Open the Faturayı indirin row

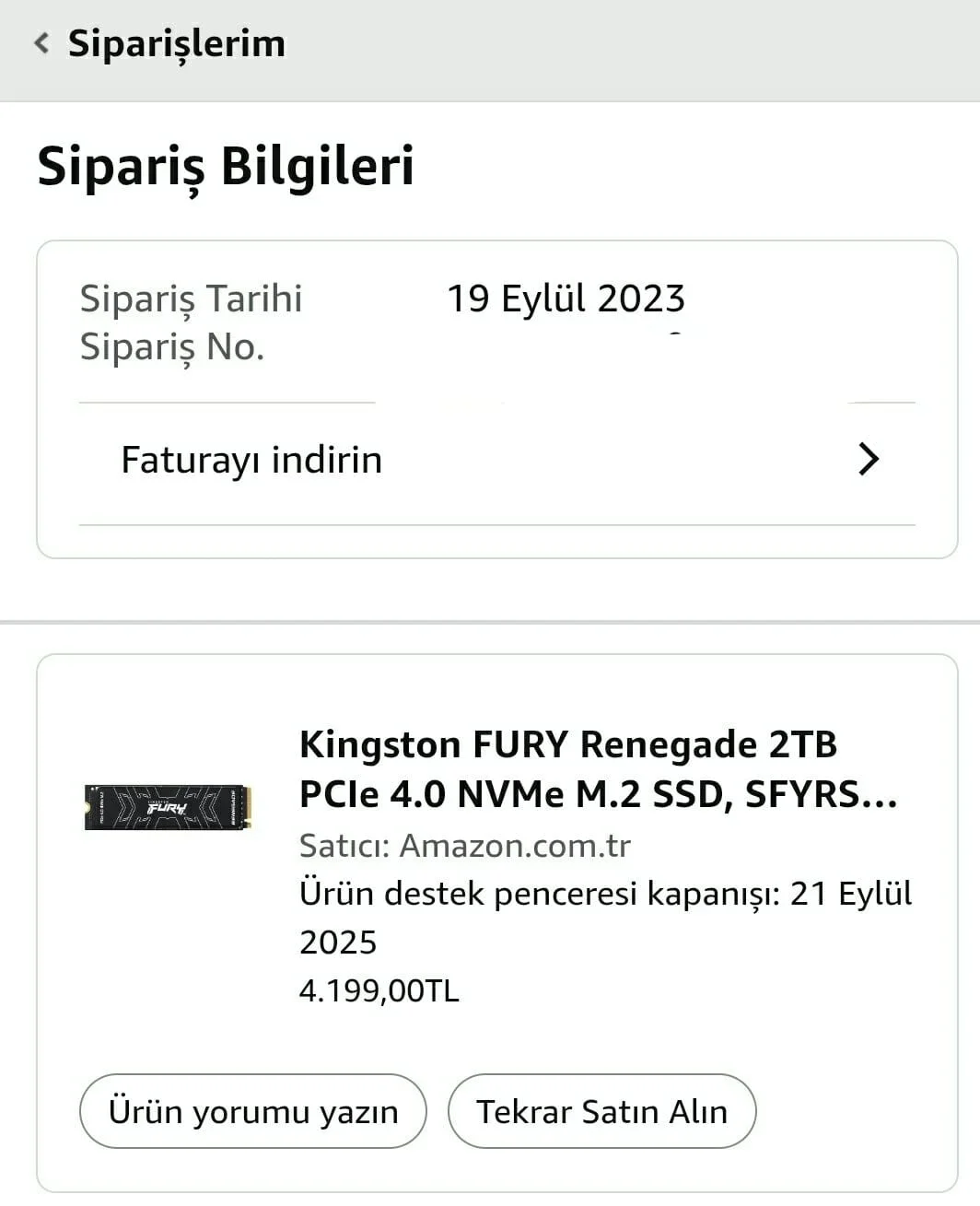pyautogui.click(x=497, y=460)
